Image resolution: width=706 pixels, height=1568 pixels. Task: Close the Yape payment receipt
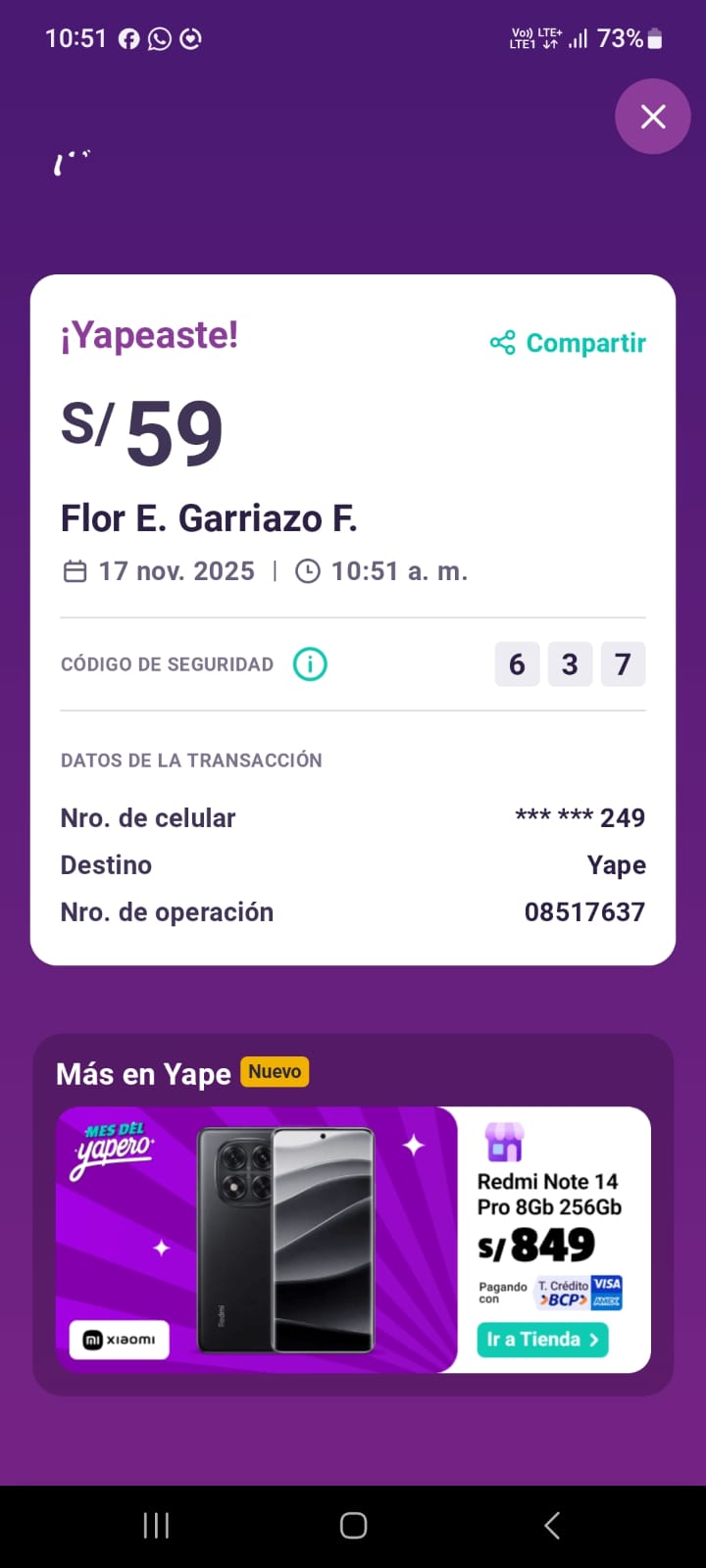[652, 117]
